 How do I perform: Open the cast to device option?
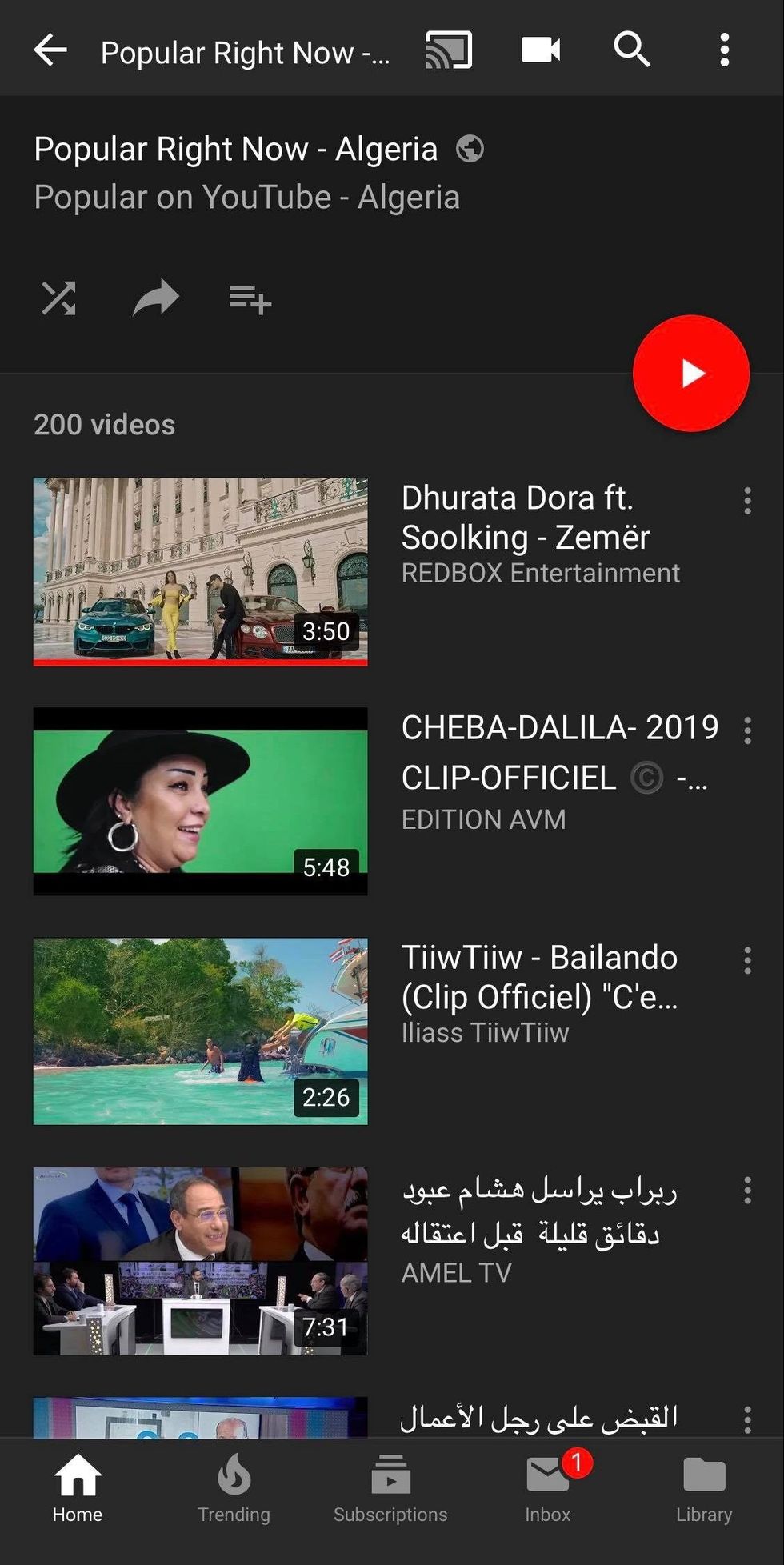coord(449,50)
